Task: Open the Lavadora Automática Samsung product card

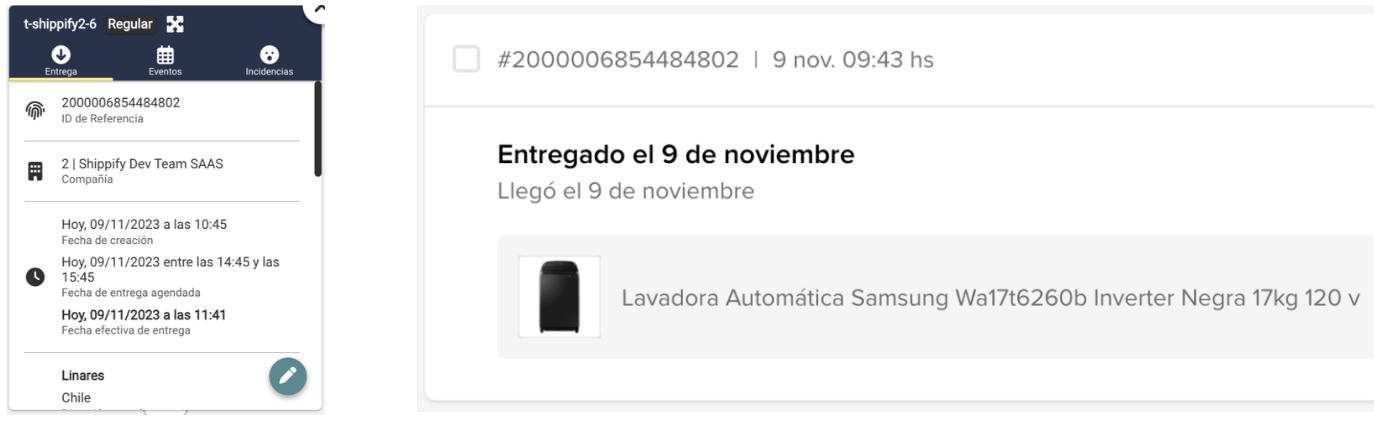Action: pos(935,298)
